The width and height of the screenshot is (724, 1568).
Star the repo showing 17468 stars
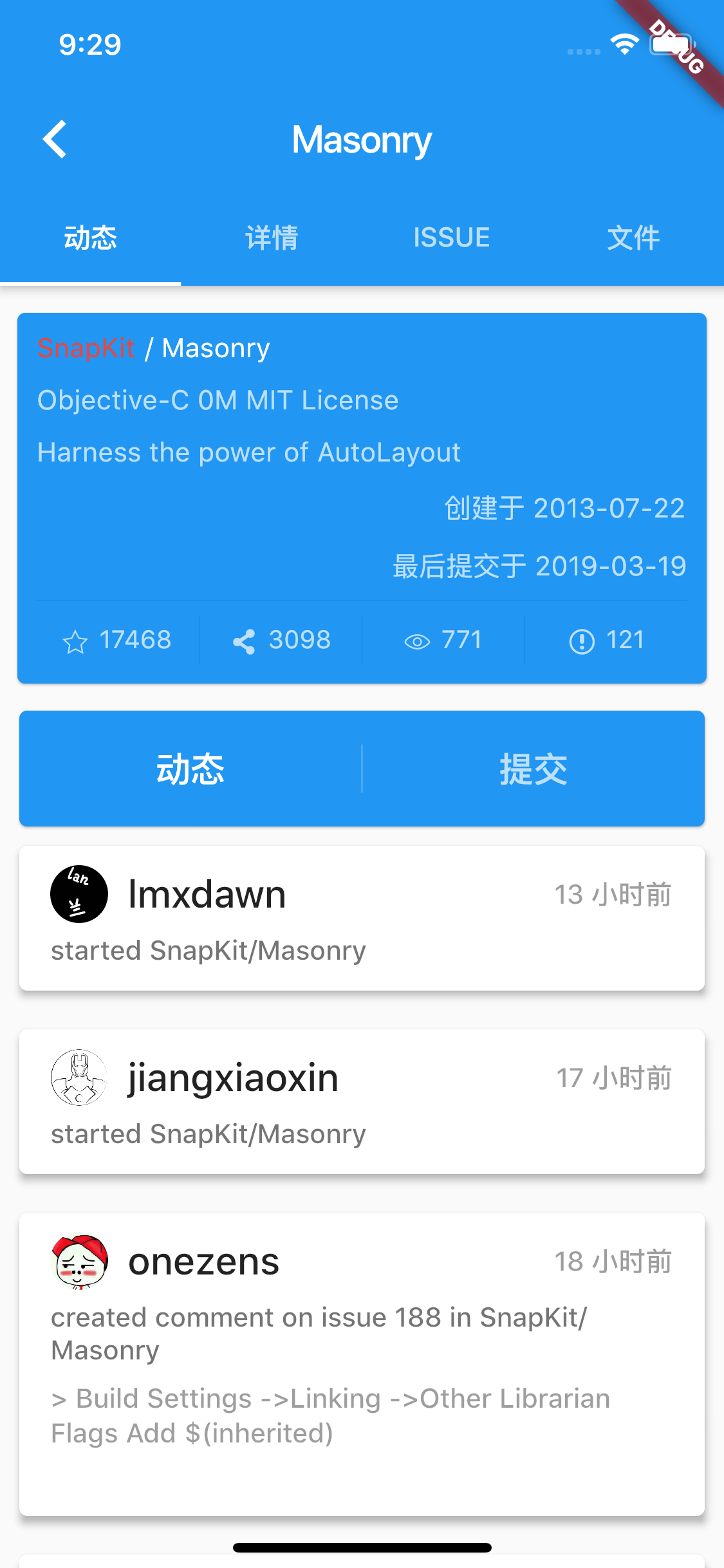117,640
